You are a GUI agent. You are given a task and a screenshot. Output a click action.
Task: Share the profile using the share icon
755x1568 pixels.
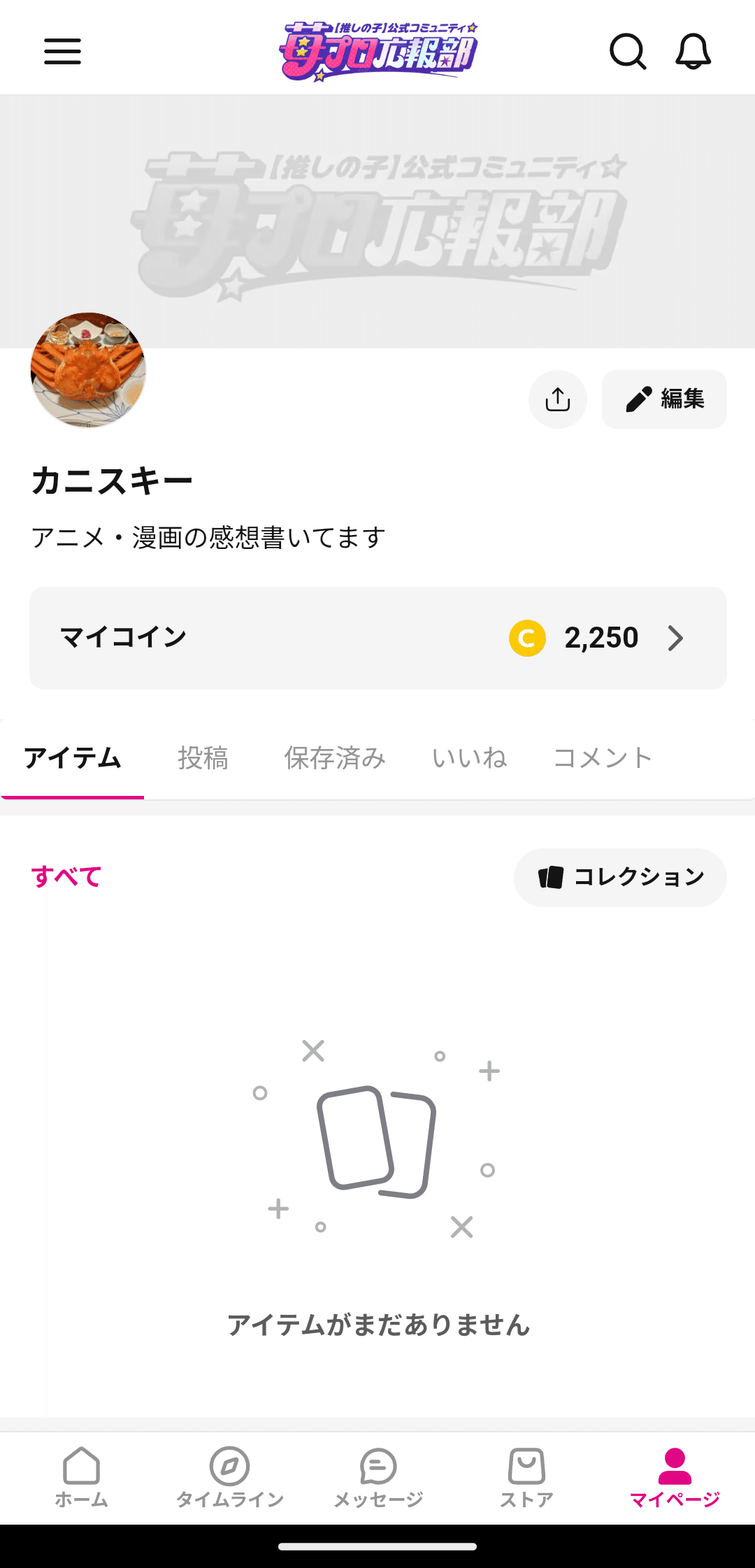tap(557, 399)
